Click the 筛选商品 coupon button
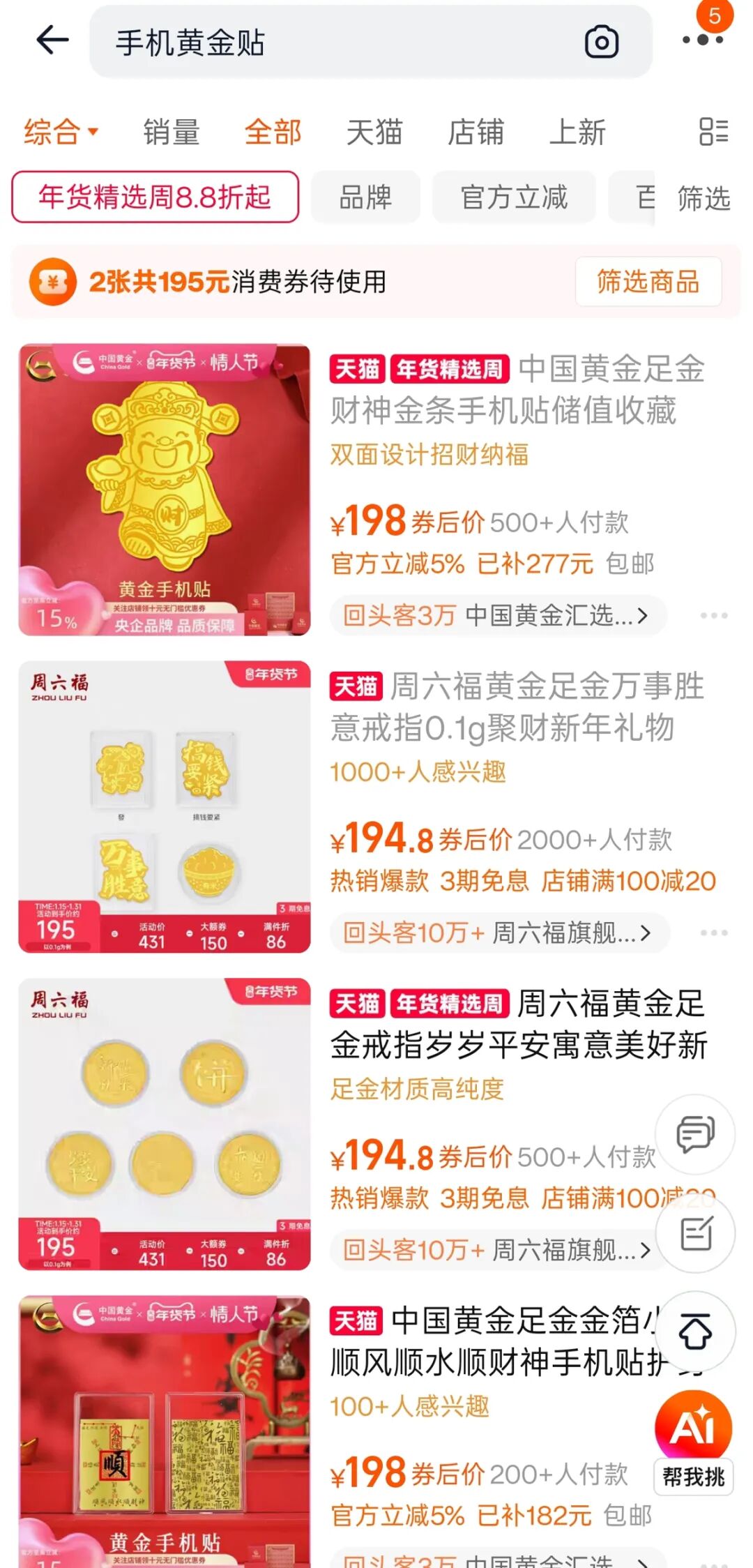 click(648, 282)
